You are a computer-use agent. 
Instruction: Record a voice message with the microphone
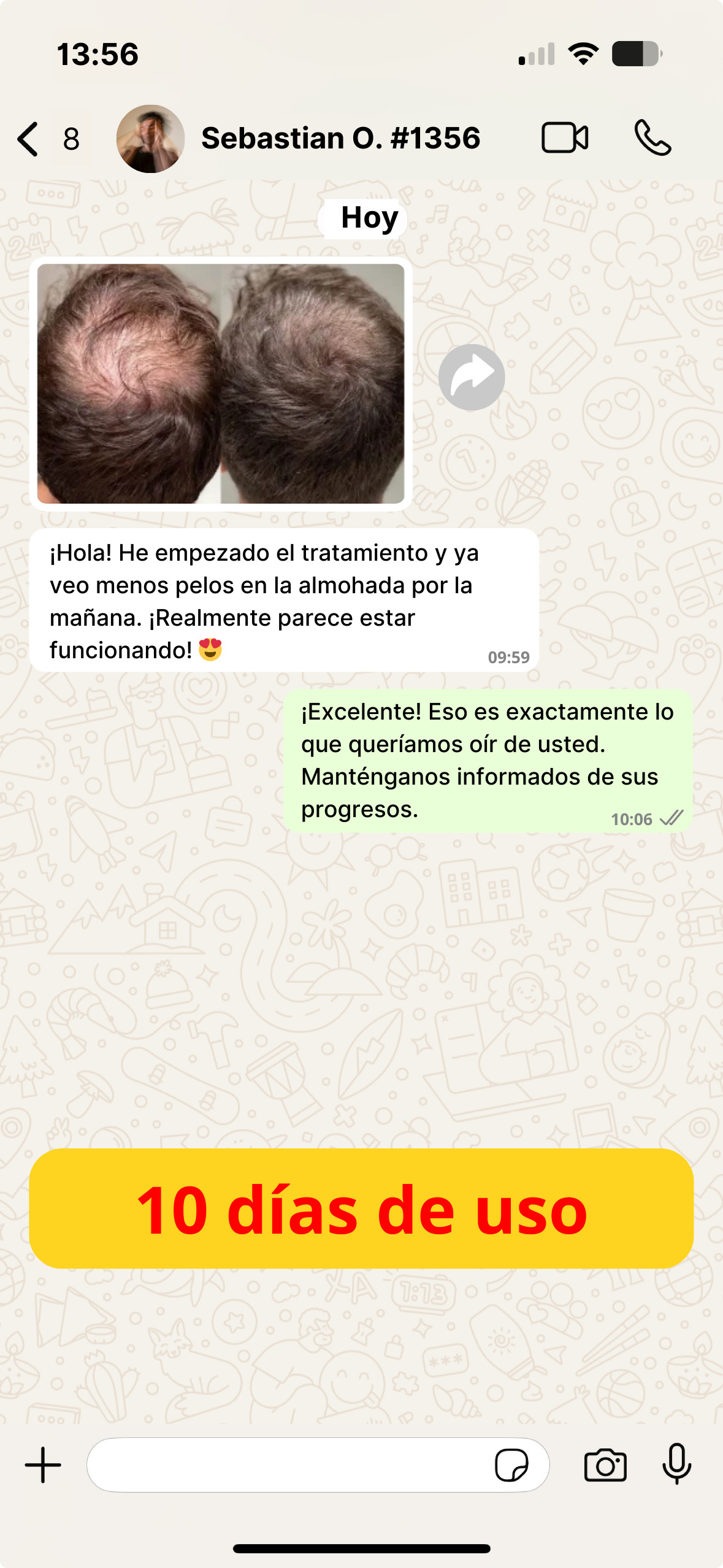tap(677, 1464)
